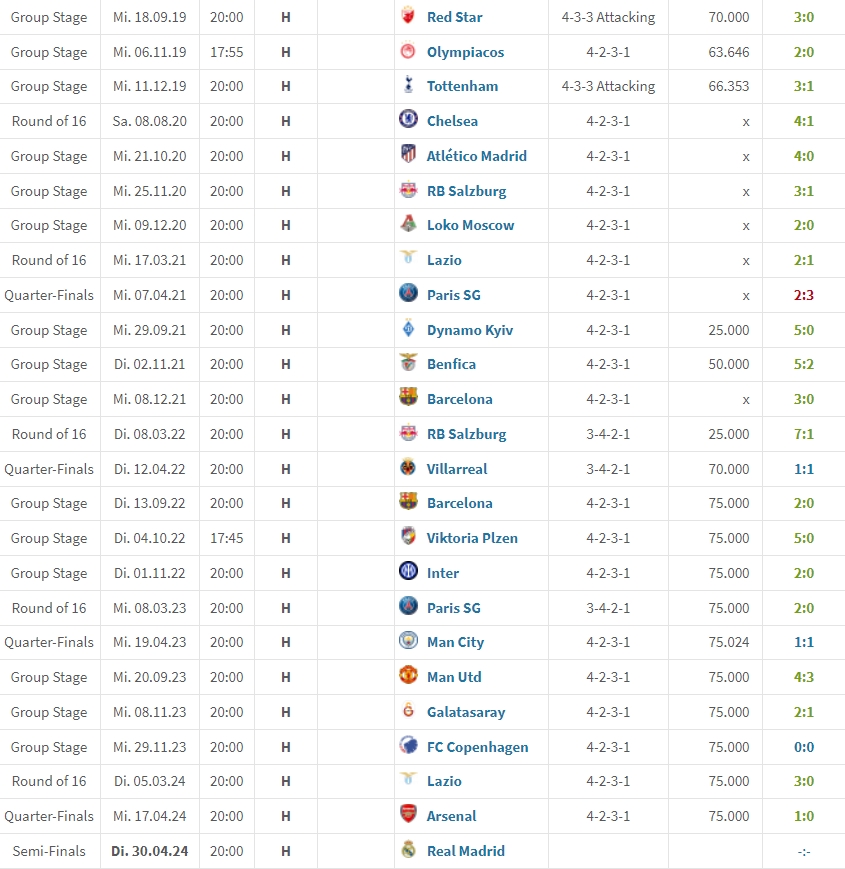This screenshot has width=845, height=869.
Task: Open Viktoria Plzen team link
Action: (x=472, y=538)
